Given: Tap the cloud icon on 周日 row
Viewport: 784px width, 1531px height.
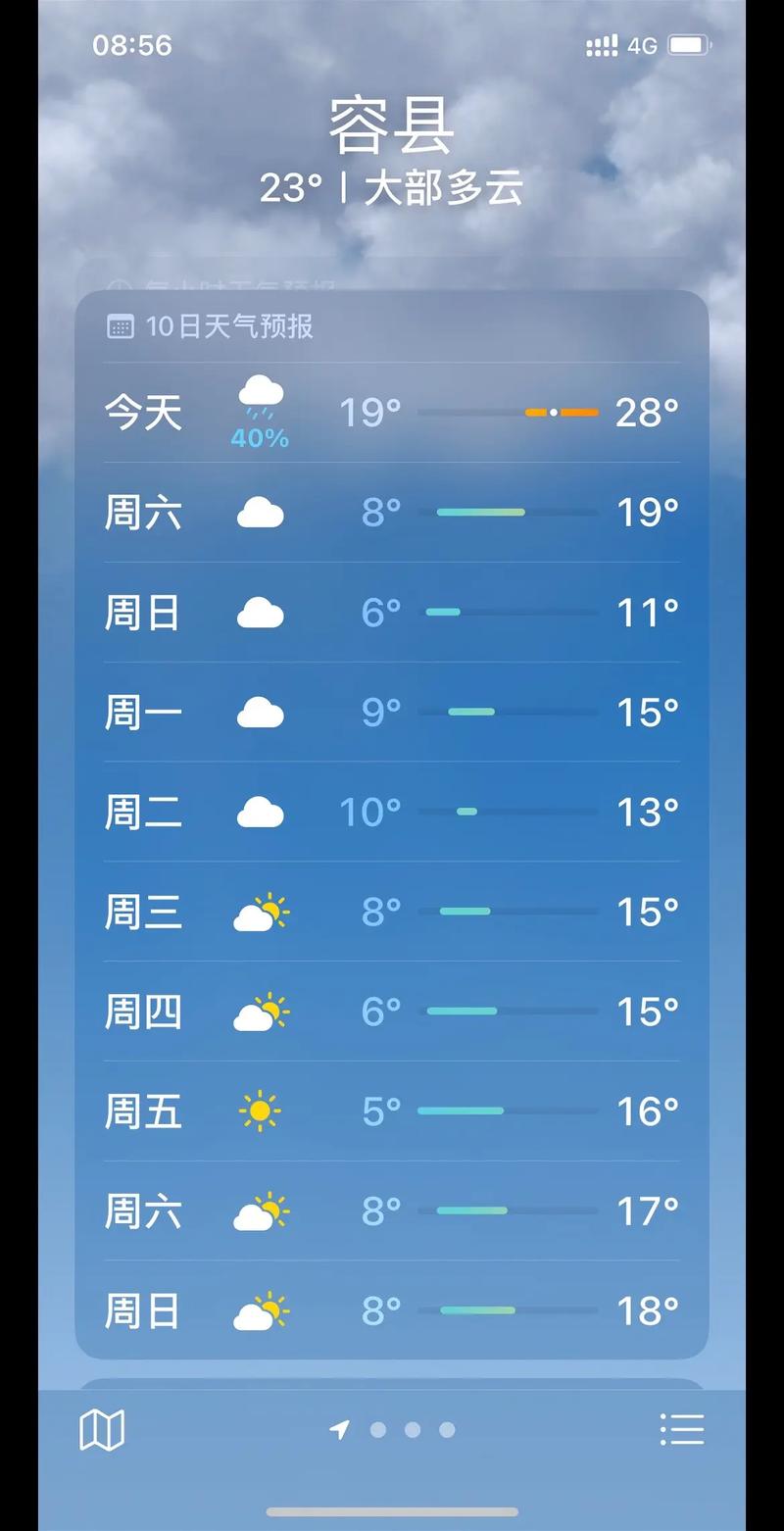Looking at the screenshot, I should click(x=259, y=612).
